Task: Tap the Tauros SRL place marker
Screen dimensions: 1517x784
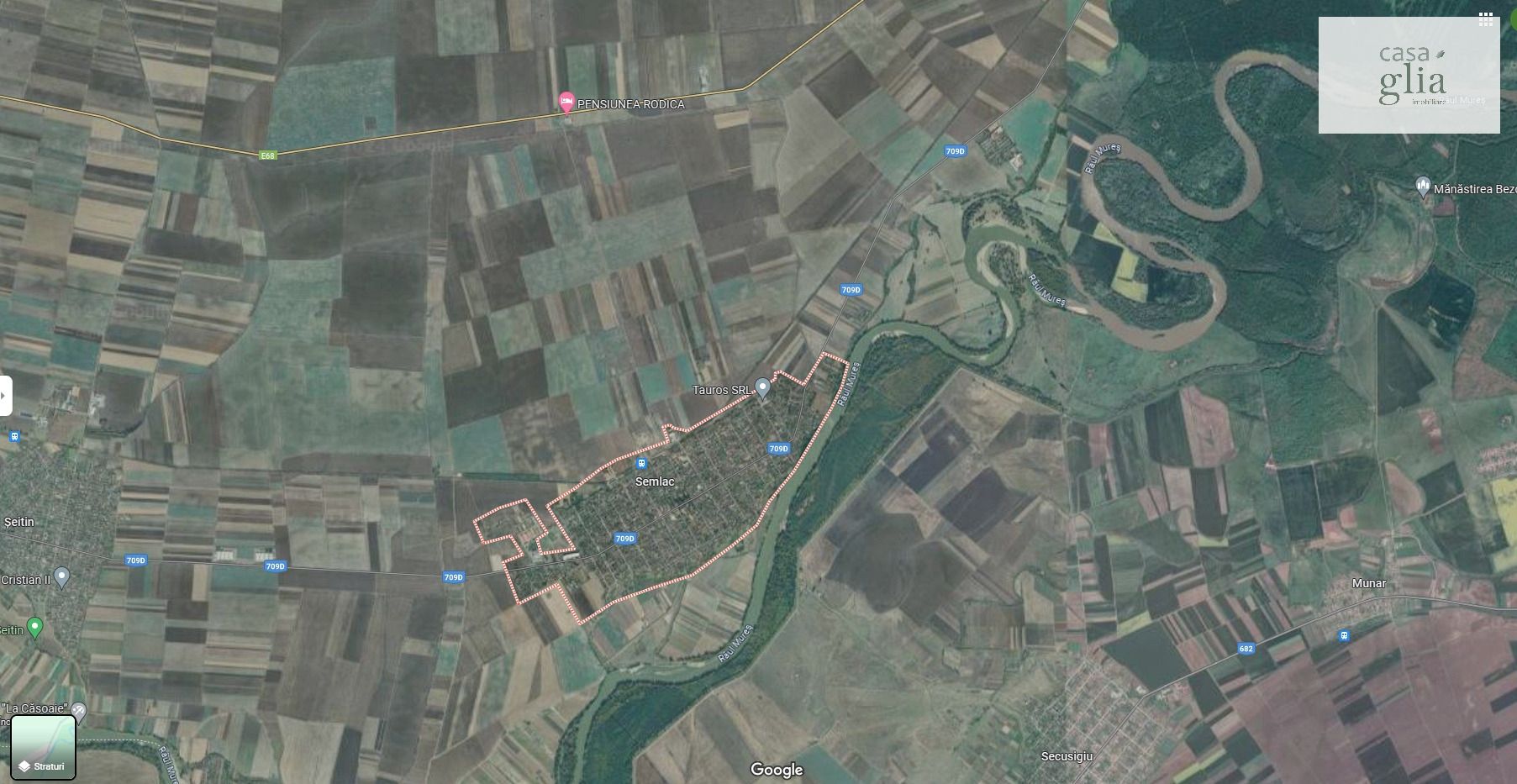Action: [762, 387]
